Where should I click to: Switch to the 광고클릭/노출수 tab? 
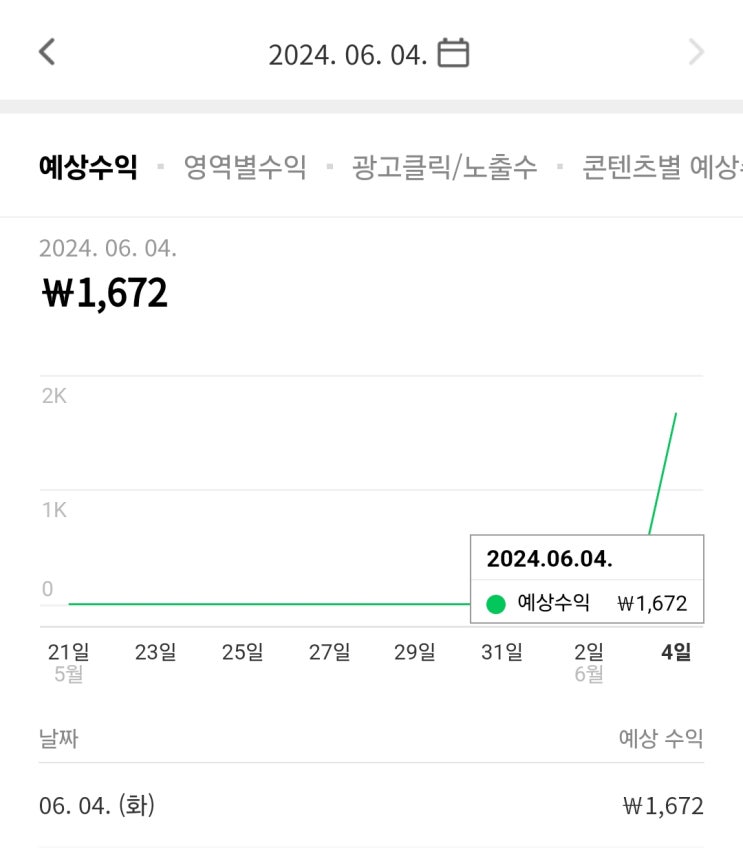445,167
